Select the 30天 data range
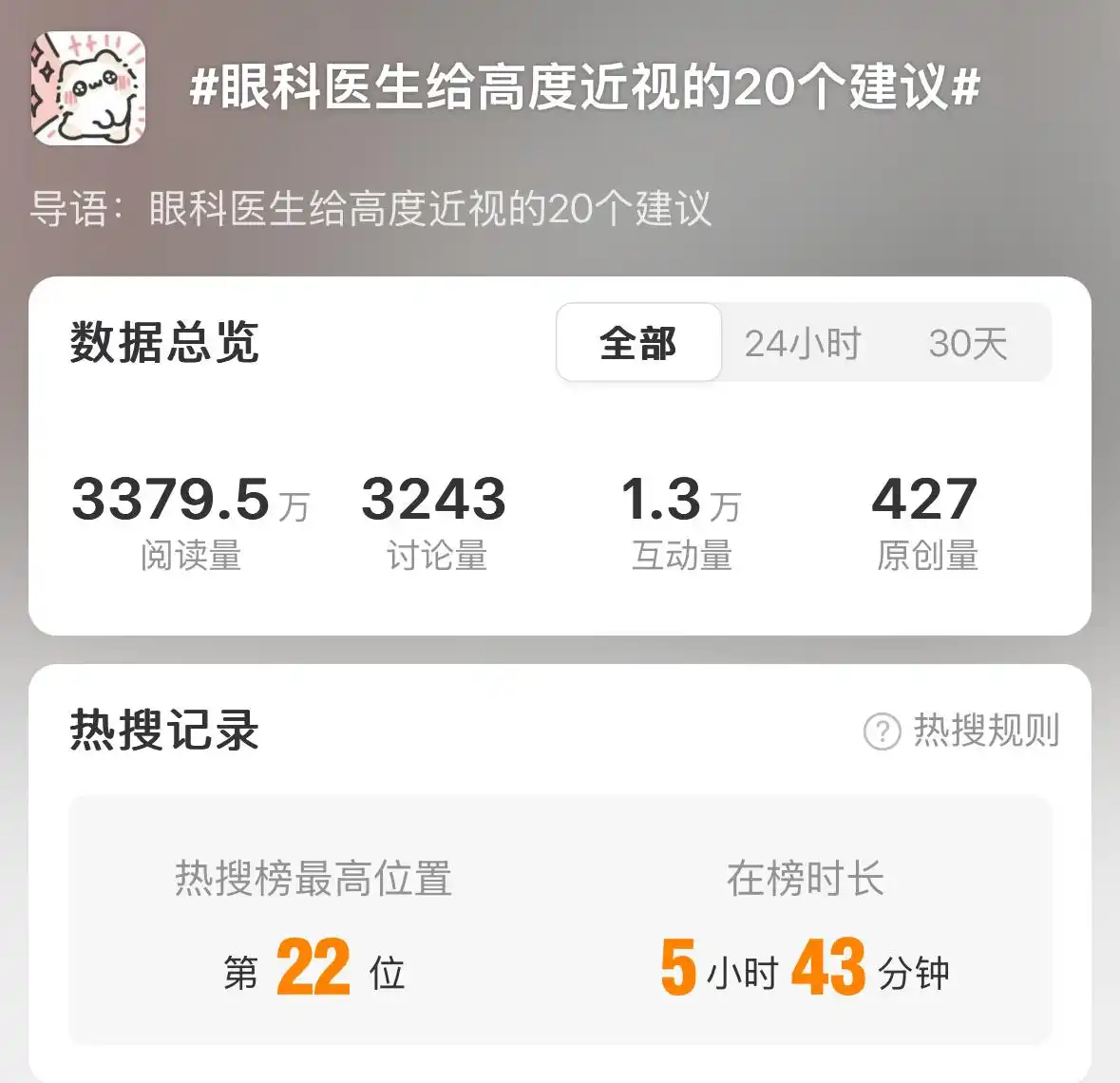The image size is (1120, 1083). pos(967,343)
